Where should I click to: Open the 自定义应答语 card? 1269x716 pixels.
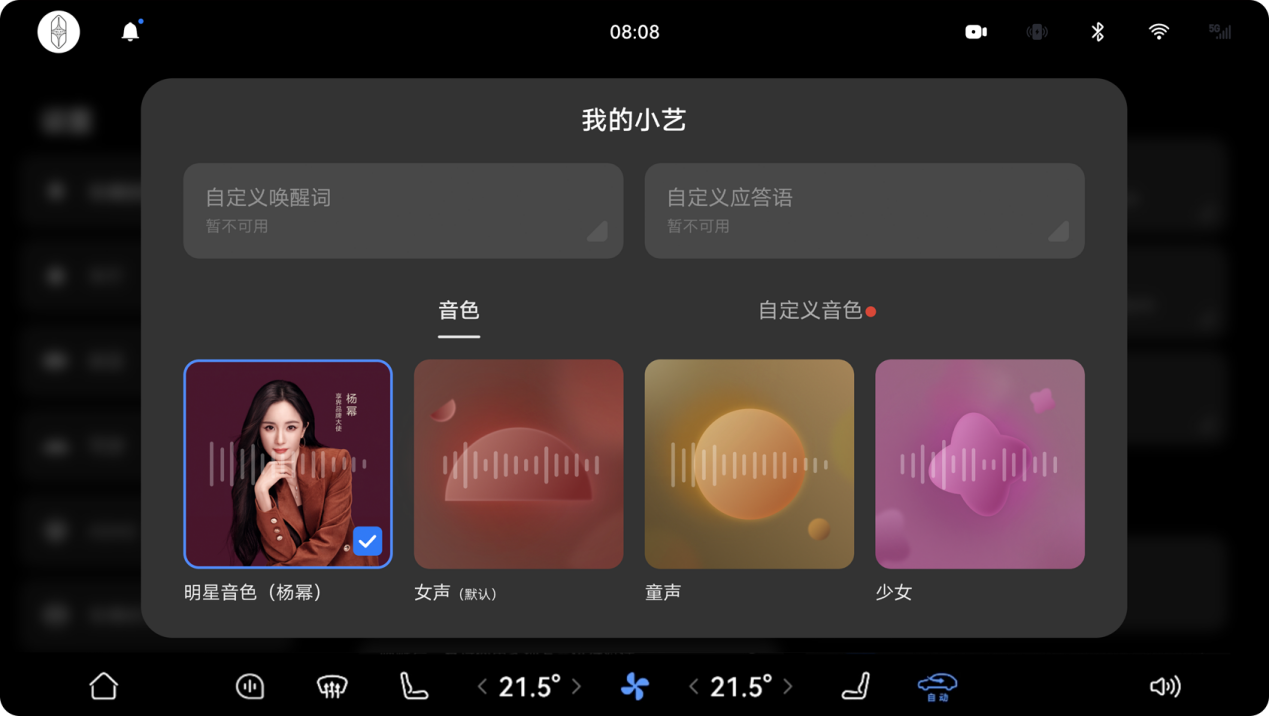(864, 211)
